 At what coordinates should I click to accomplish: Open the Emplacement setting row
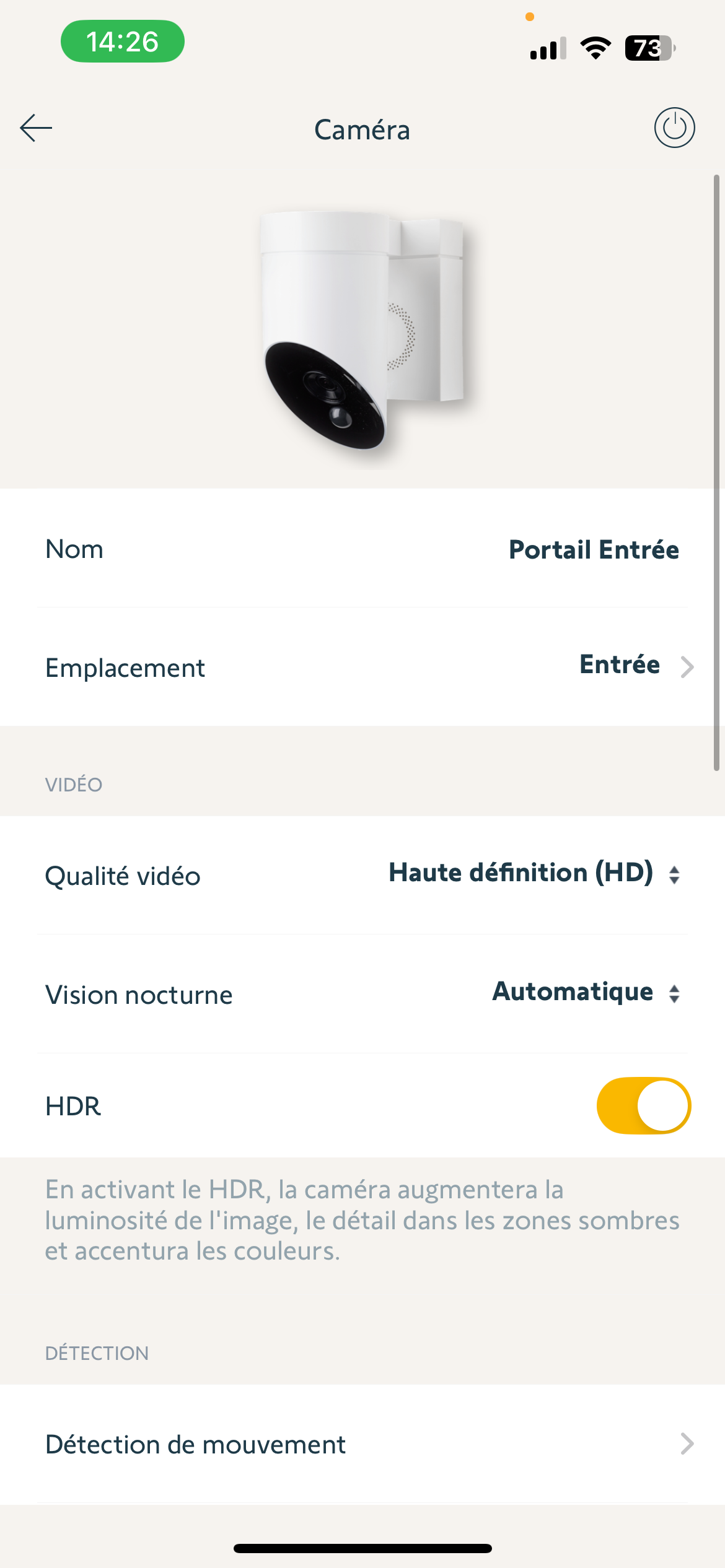362,667
